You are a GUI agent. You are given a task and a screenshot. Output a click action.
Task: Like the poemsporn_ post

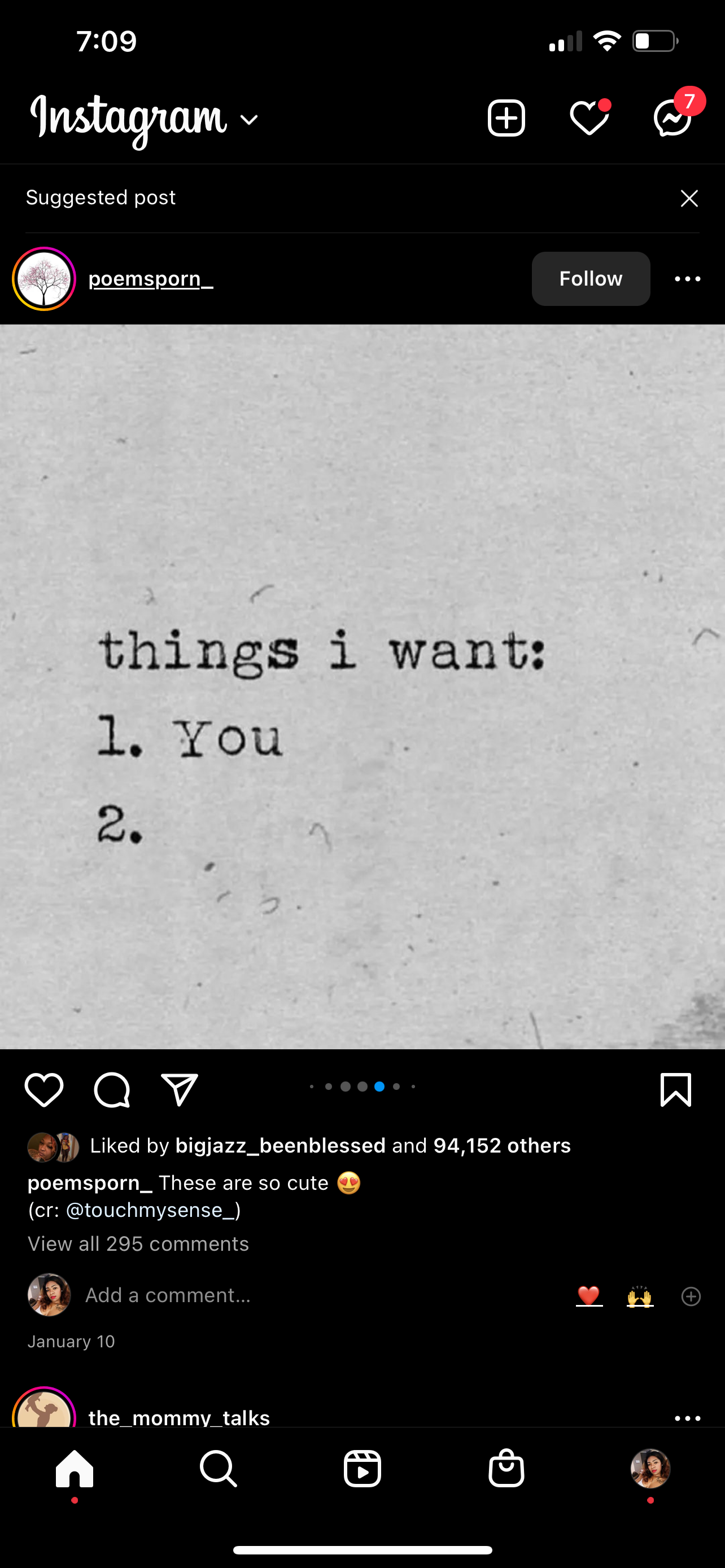click(44, 1089)
